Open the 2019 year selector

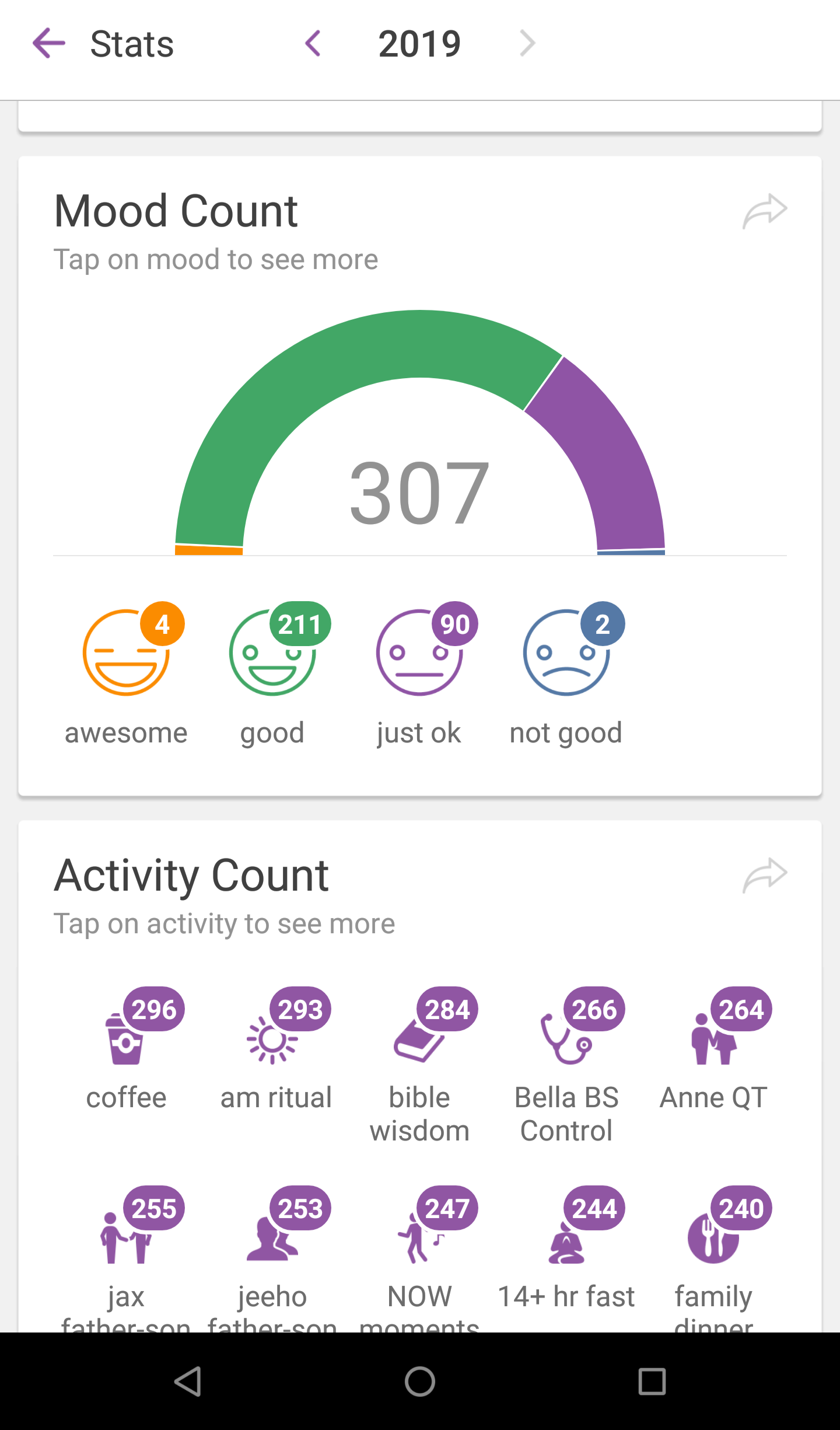click(419, 43)
